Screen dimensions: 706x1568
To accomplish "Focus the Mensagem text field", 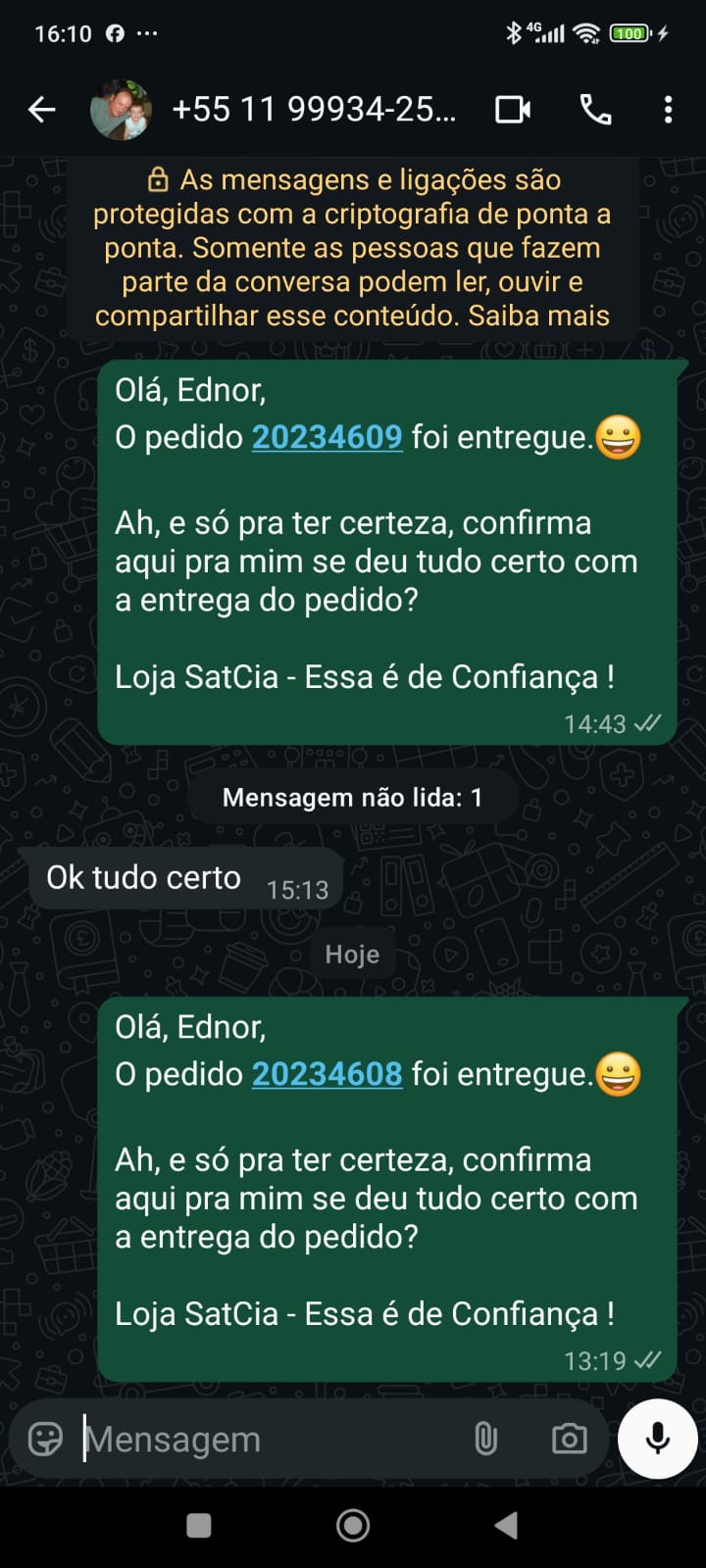I will click(265, 1439).
